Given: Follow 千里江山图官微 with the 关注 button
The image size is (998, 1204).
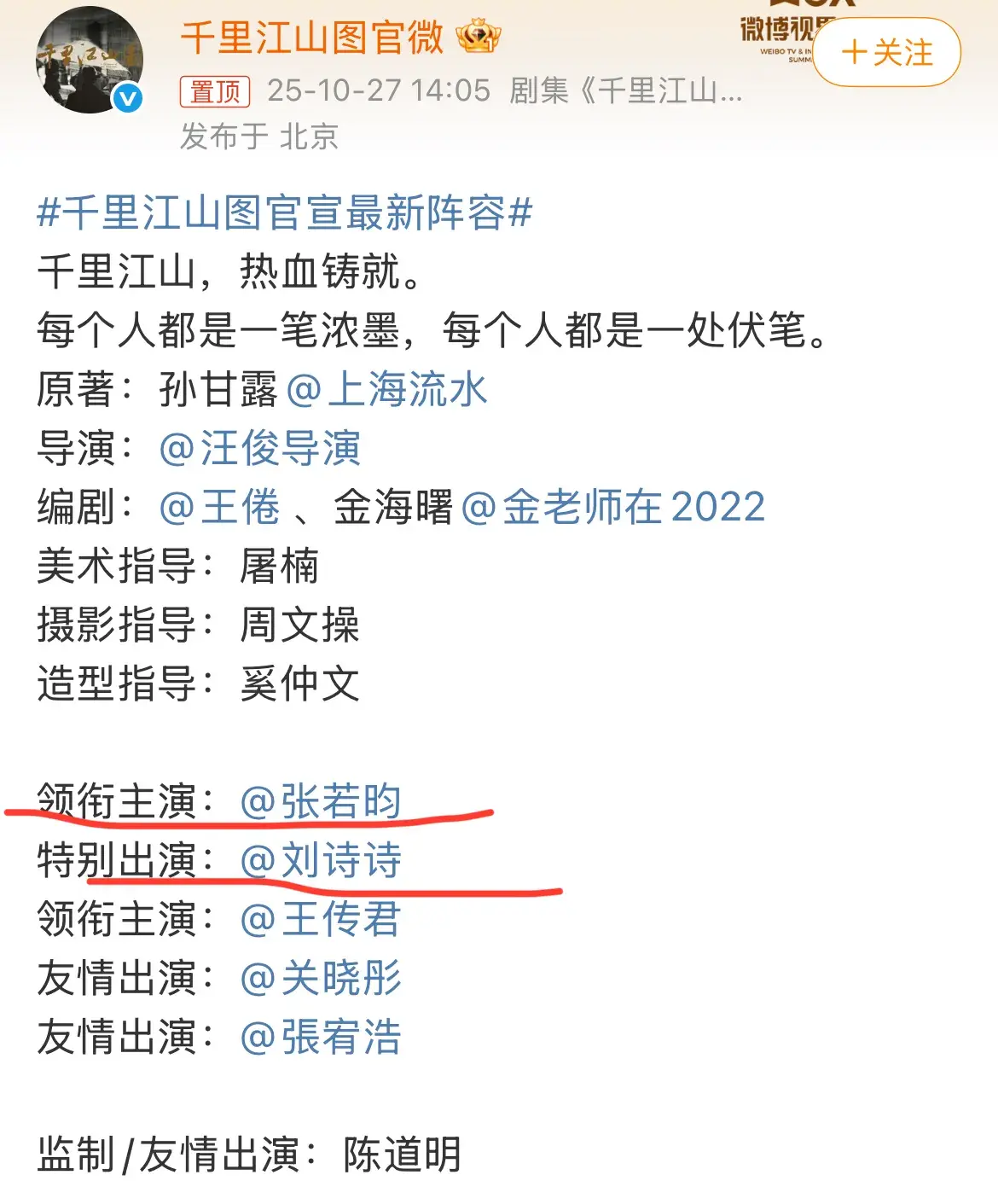Looking at the screenshot, I should pos(886,53).
